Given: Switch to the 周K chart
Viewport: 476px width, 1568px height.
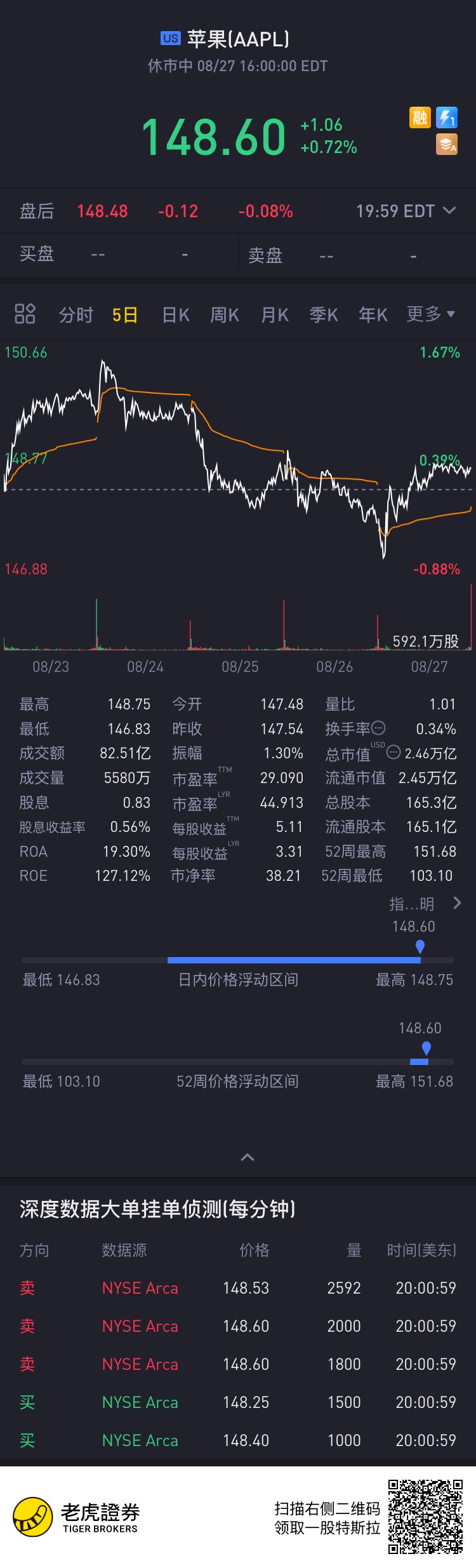Looking at the screenshot, I should pyautogui.click(x=225, y=315).
